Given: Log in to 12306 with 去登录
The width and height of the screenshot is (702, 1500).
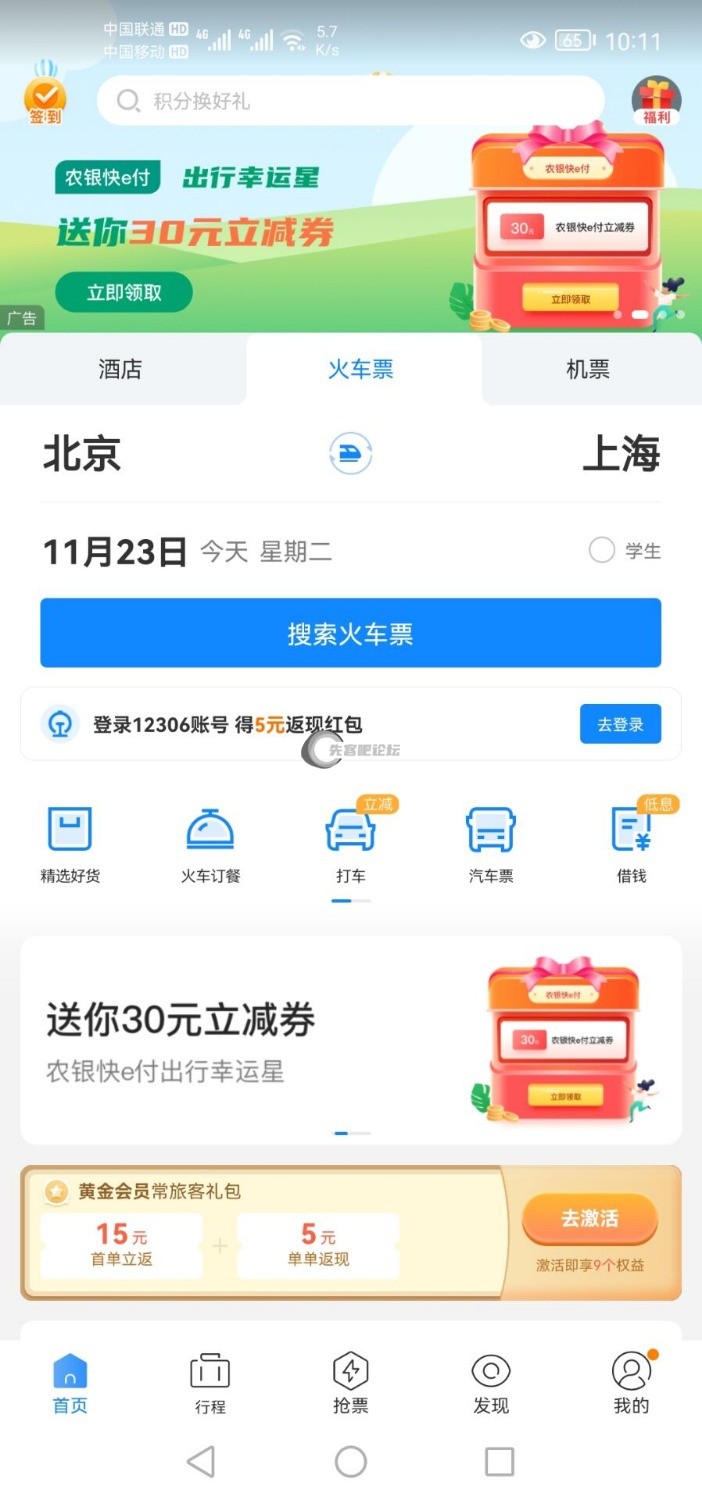Looking at the screenshot, I should click(x=620, y=724).
